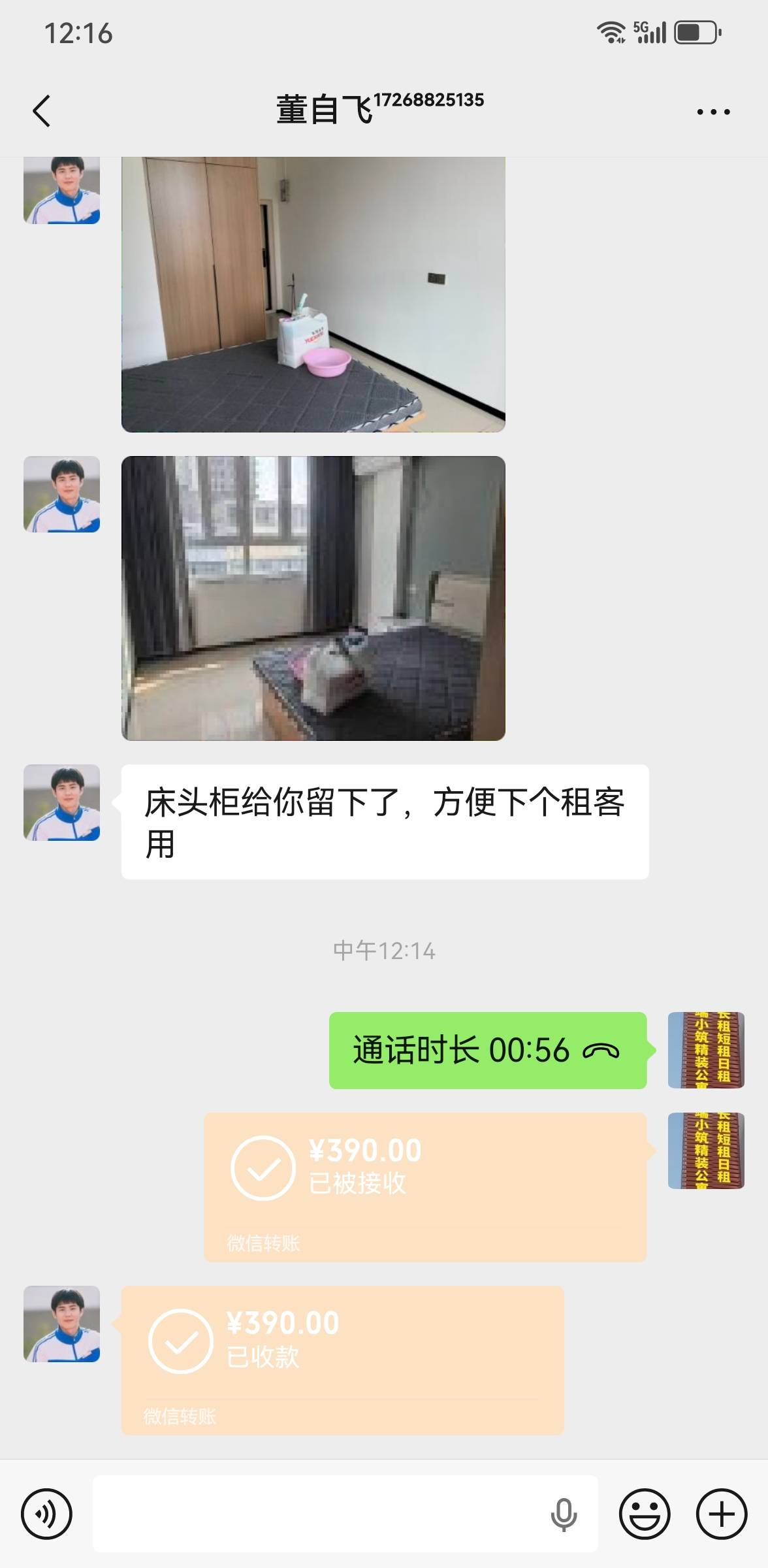
Task: Switch to voice message input mode
Action: pyautogui.click(x=46, y=1514)
